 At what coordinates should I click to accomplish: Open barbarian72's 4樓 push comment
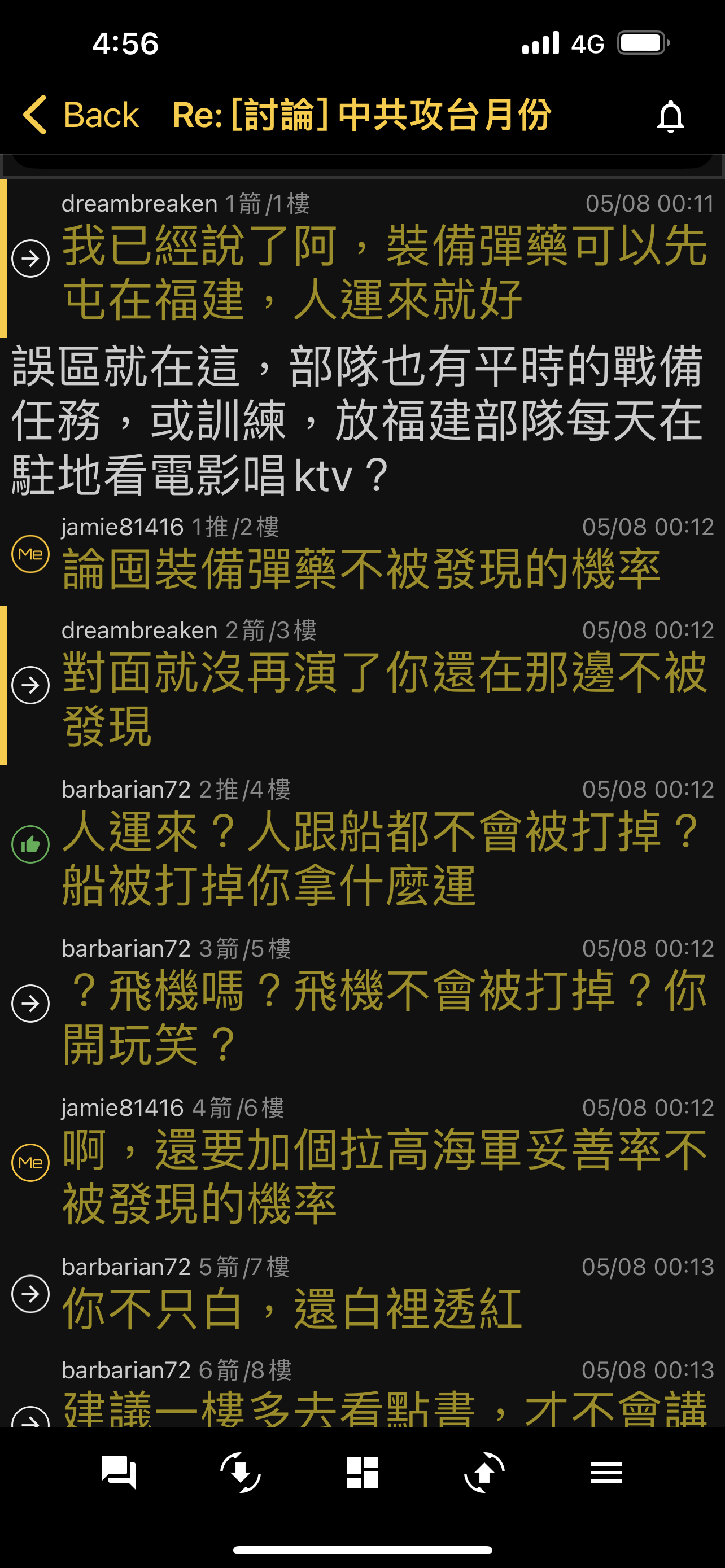[362, 844]
